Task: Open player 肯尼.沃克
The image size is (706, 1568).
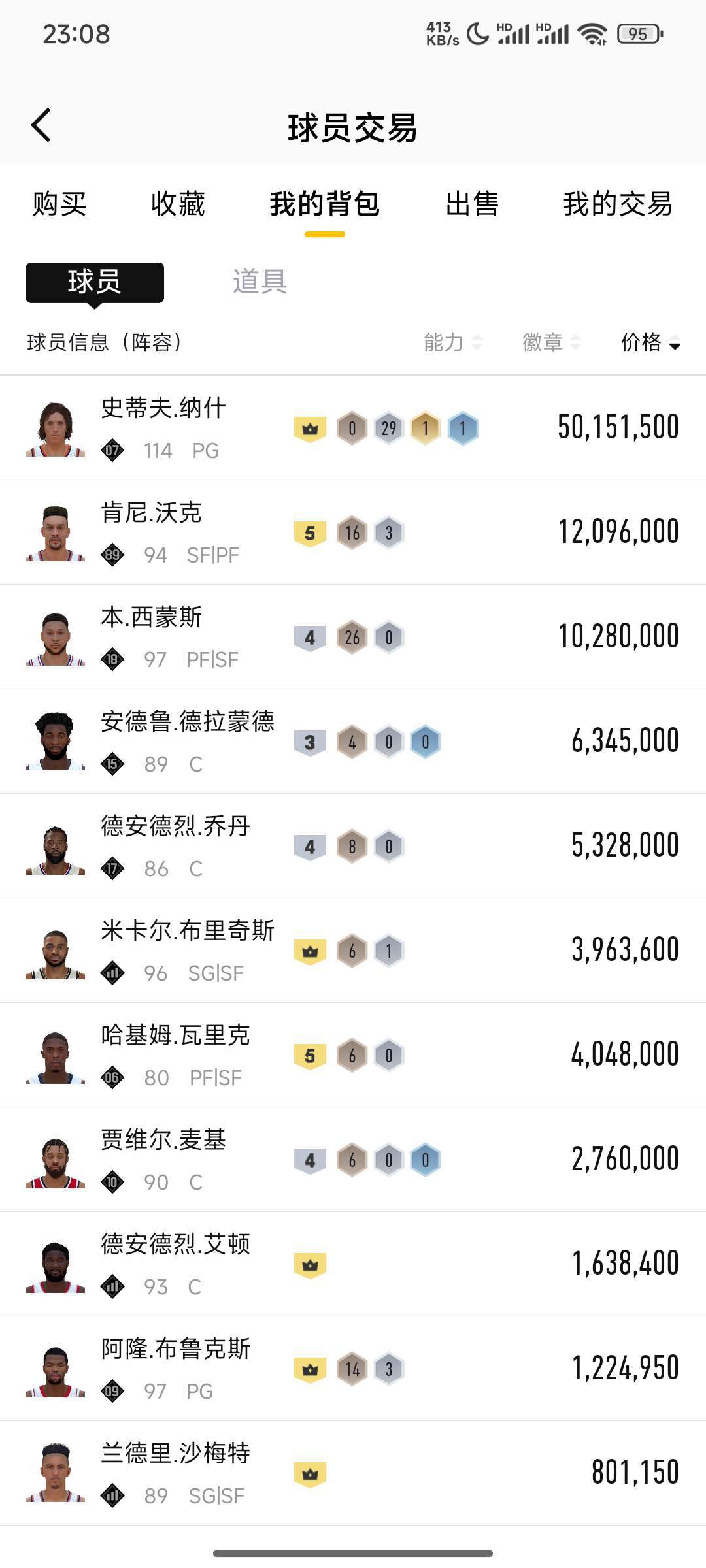Action: (x=353, y=532)
